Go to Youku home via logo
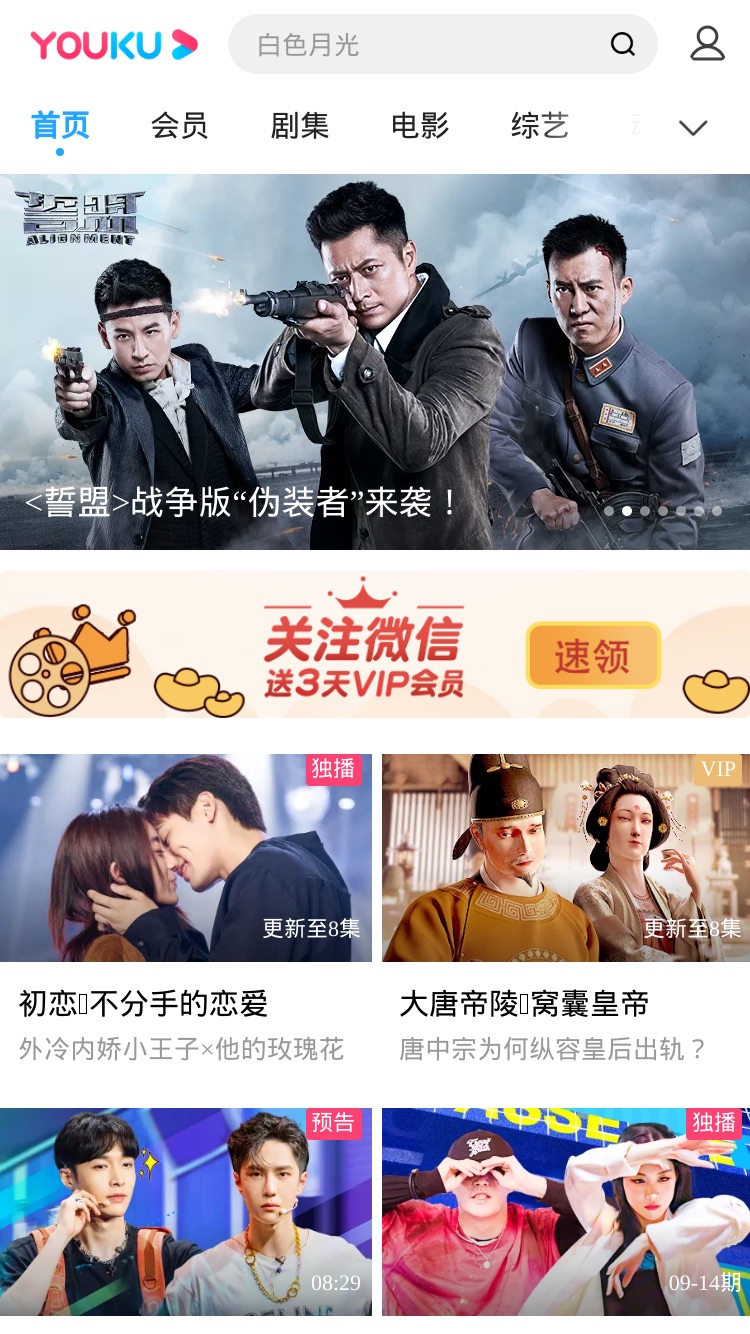Viewport: 750px width, 1334px height. click(114, 45)
